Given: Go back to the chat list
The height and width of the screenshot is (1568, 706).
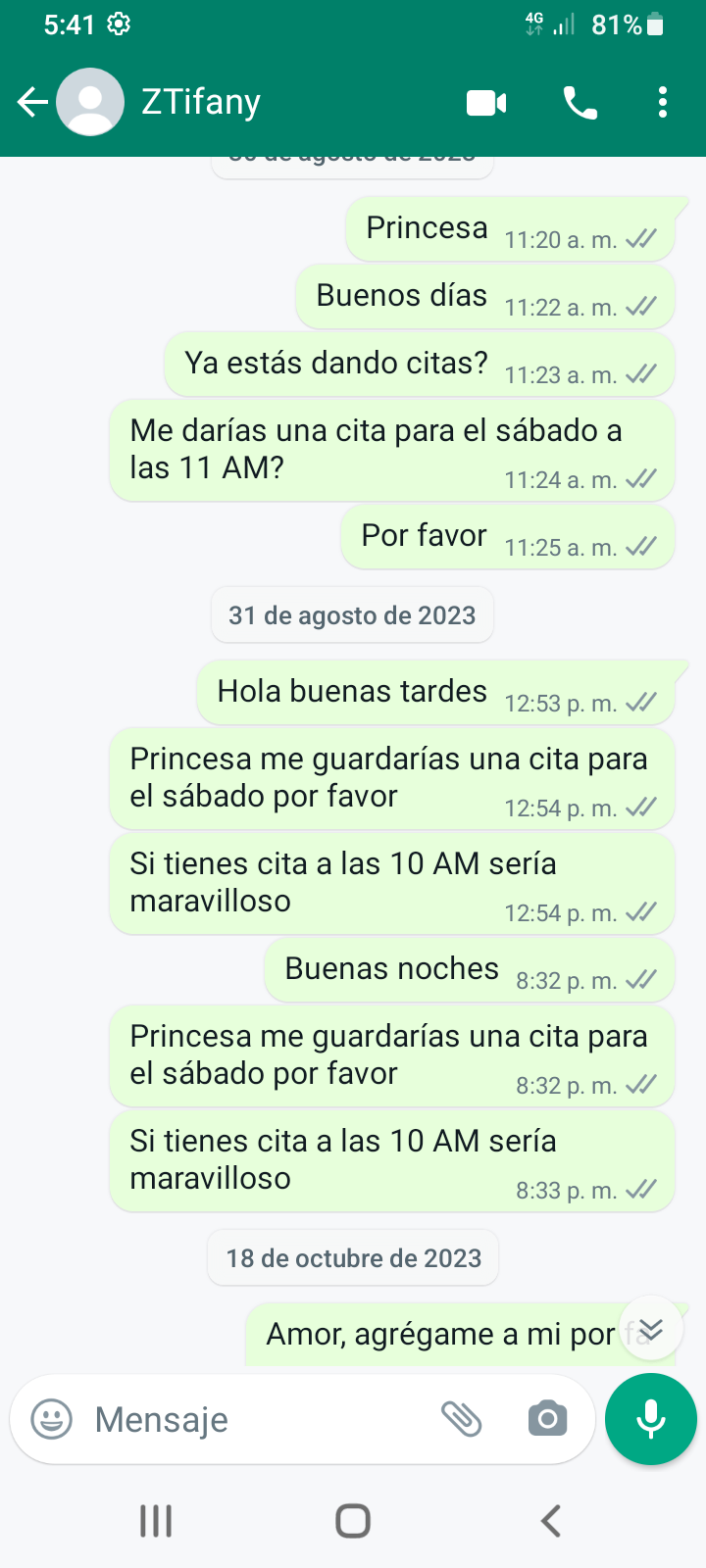Looking at the screenshot, I should [x=32, y=102].
